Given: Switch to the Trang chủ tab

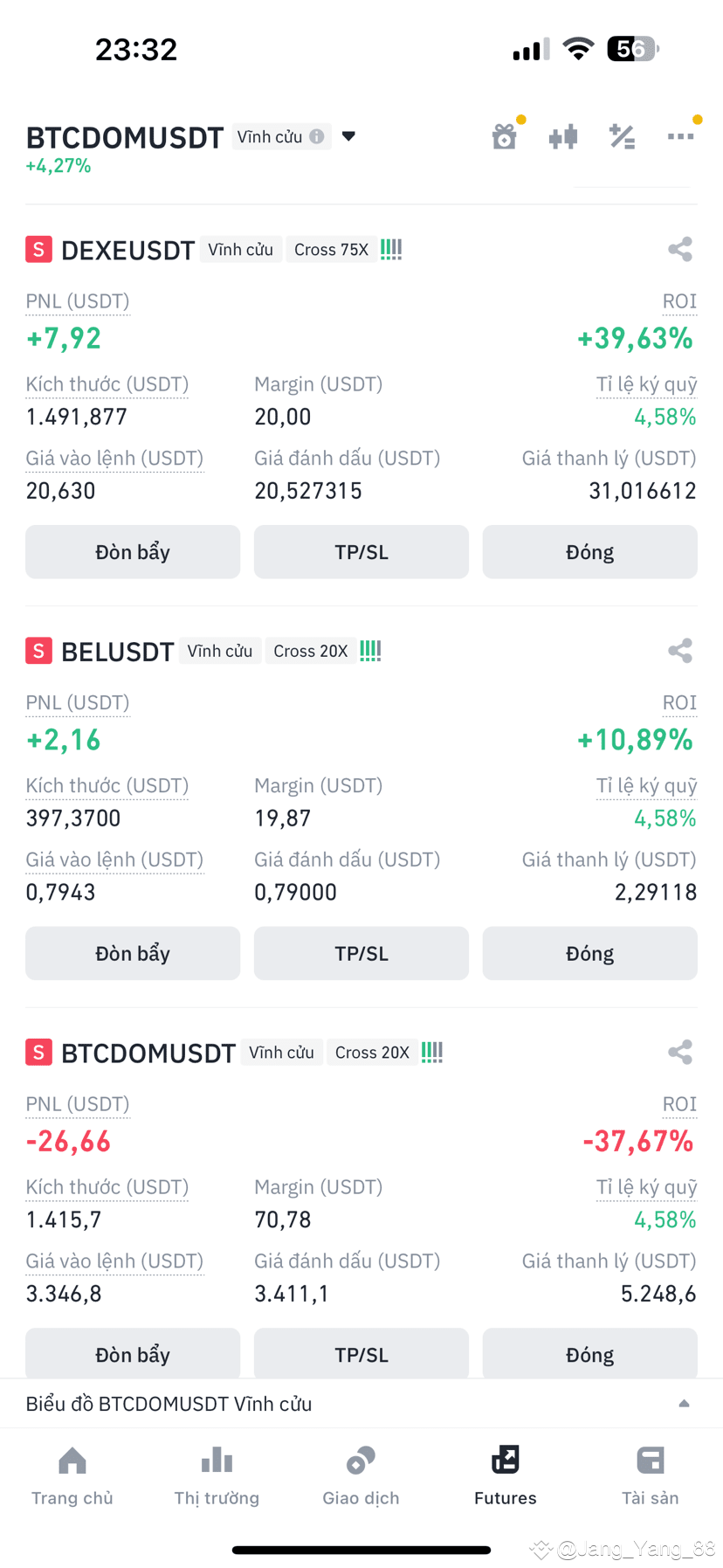Looking at the screenshot, I should pos(72,1476).
